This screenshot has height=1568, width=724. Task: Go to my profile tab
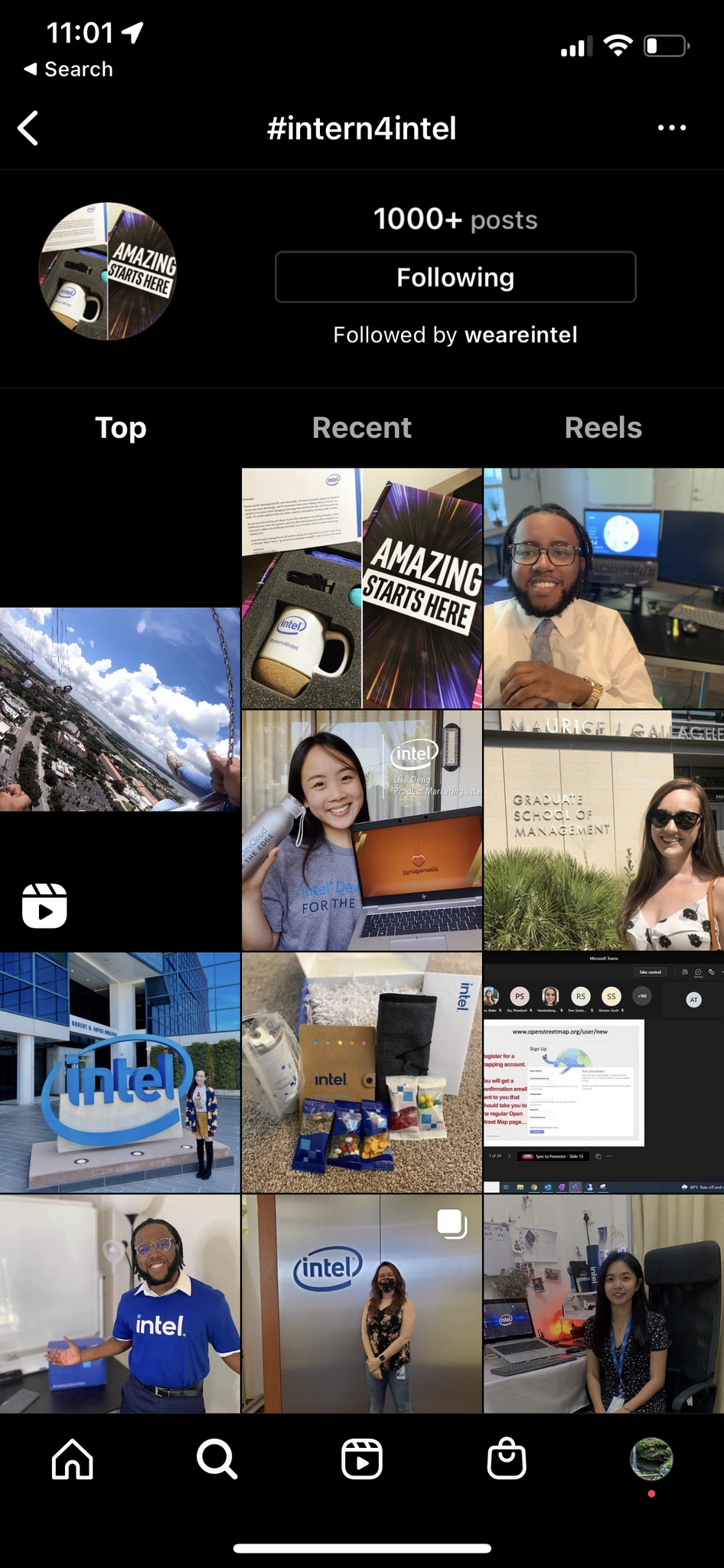[651, 1459]
